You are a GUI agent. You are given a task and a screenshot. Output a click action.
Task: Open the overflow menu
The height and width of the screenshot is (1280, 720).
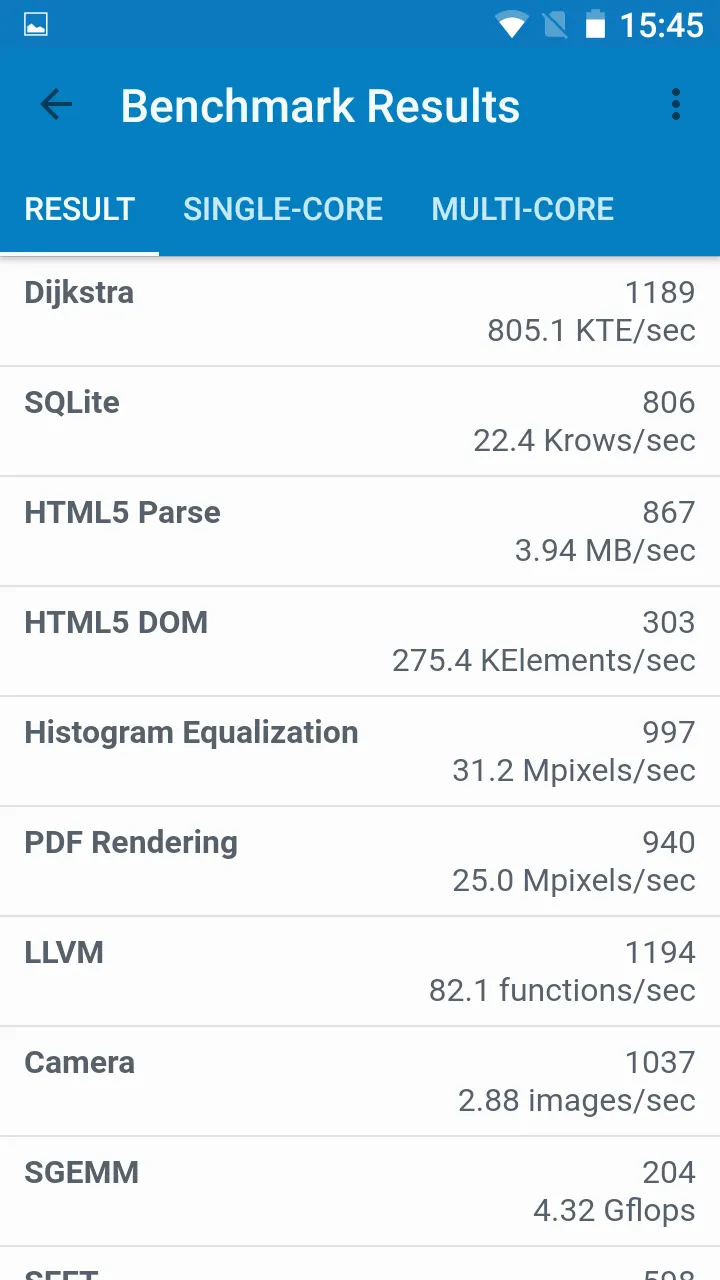tap(676, 105)
